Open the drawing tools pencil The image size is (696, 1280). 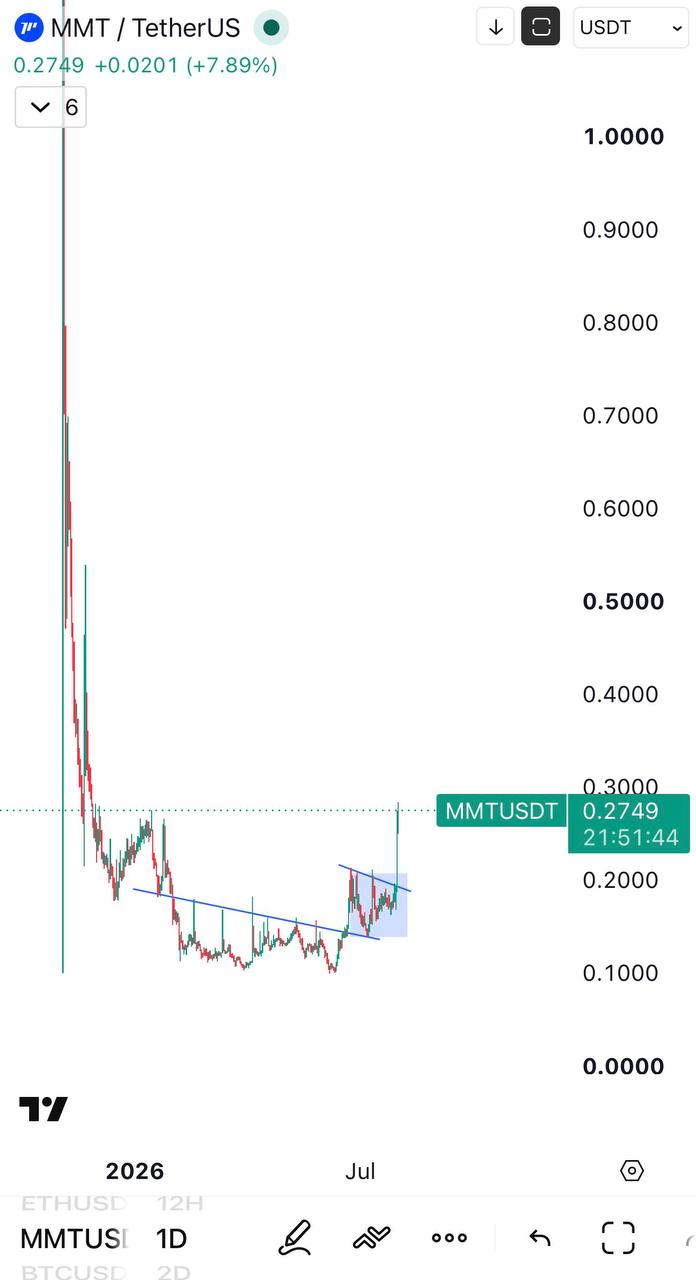click(x=293, y=1238)
